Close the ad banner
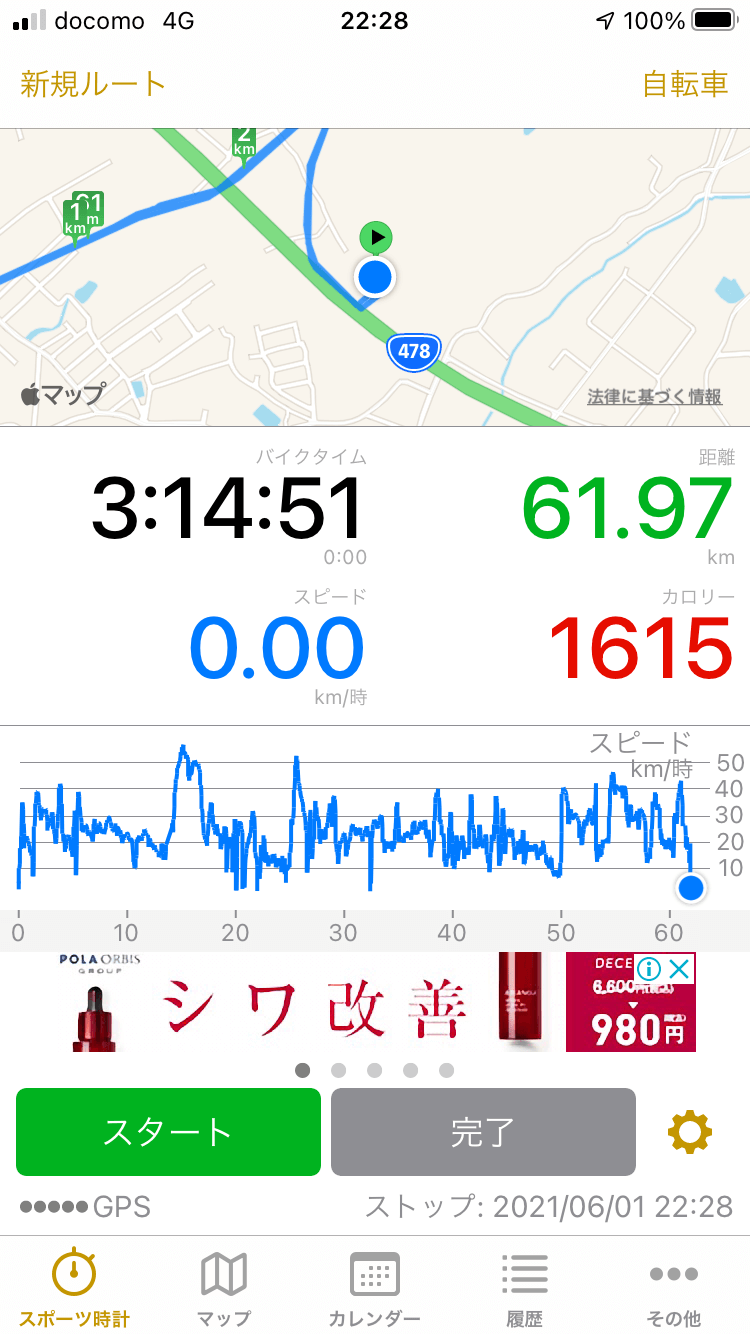750x1334 pixels. coord(680,969)
